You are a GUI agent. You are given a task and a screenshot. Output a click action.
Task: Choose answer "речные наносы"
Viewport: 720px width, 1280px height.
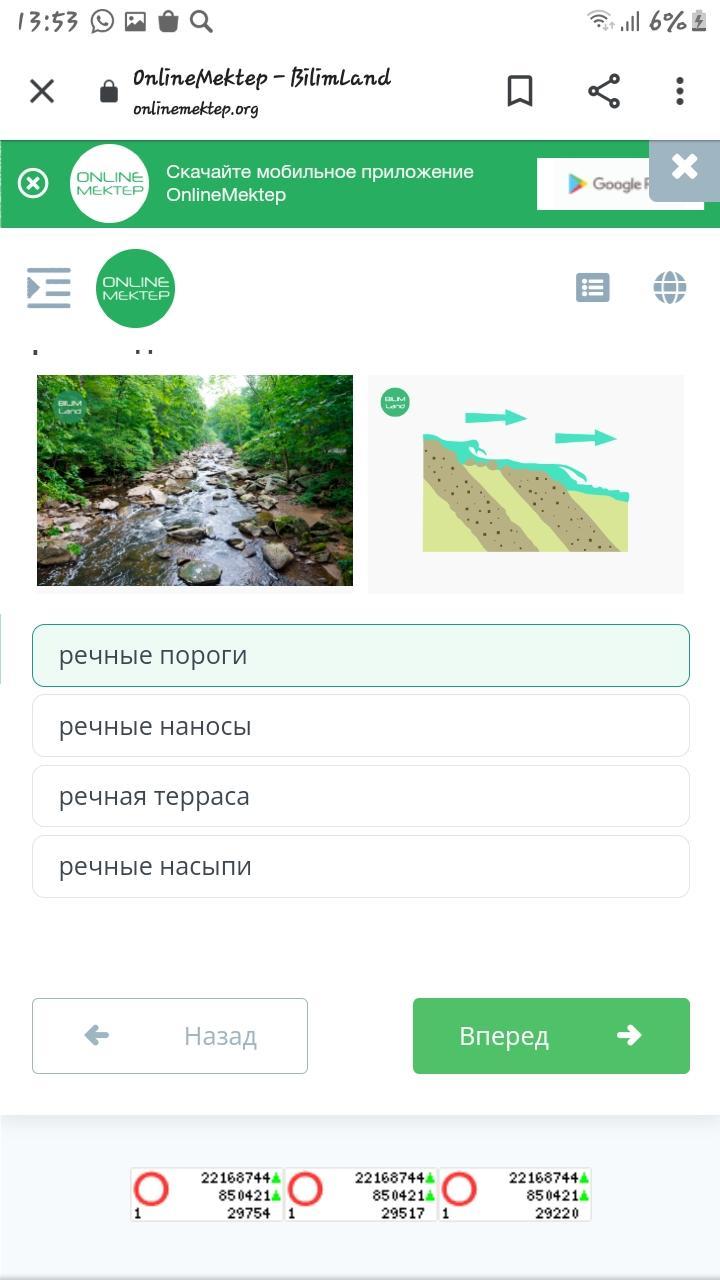pos(360,726)
